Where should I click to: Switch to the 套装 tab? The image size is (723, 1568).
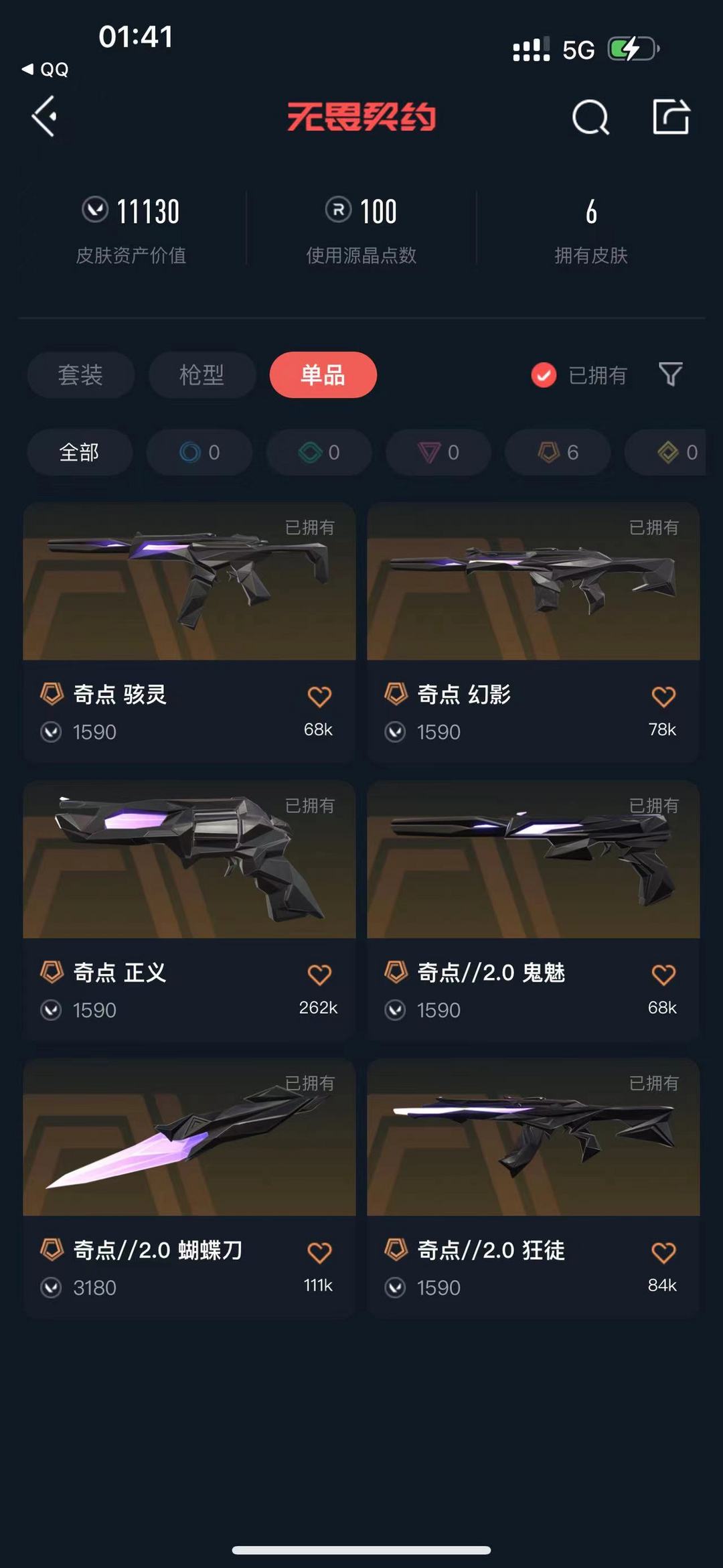click(80, 375)
